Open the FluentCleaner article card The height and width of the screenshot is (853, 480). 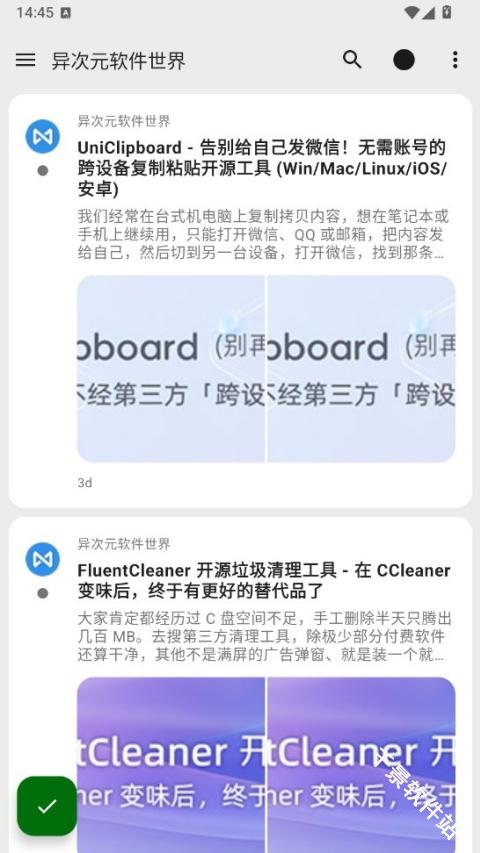240,685
